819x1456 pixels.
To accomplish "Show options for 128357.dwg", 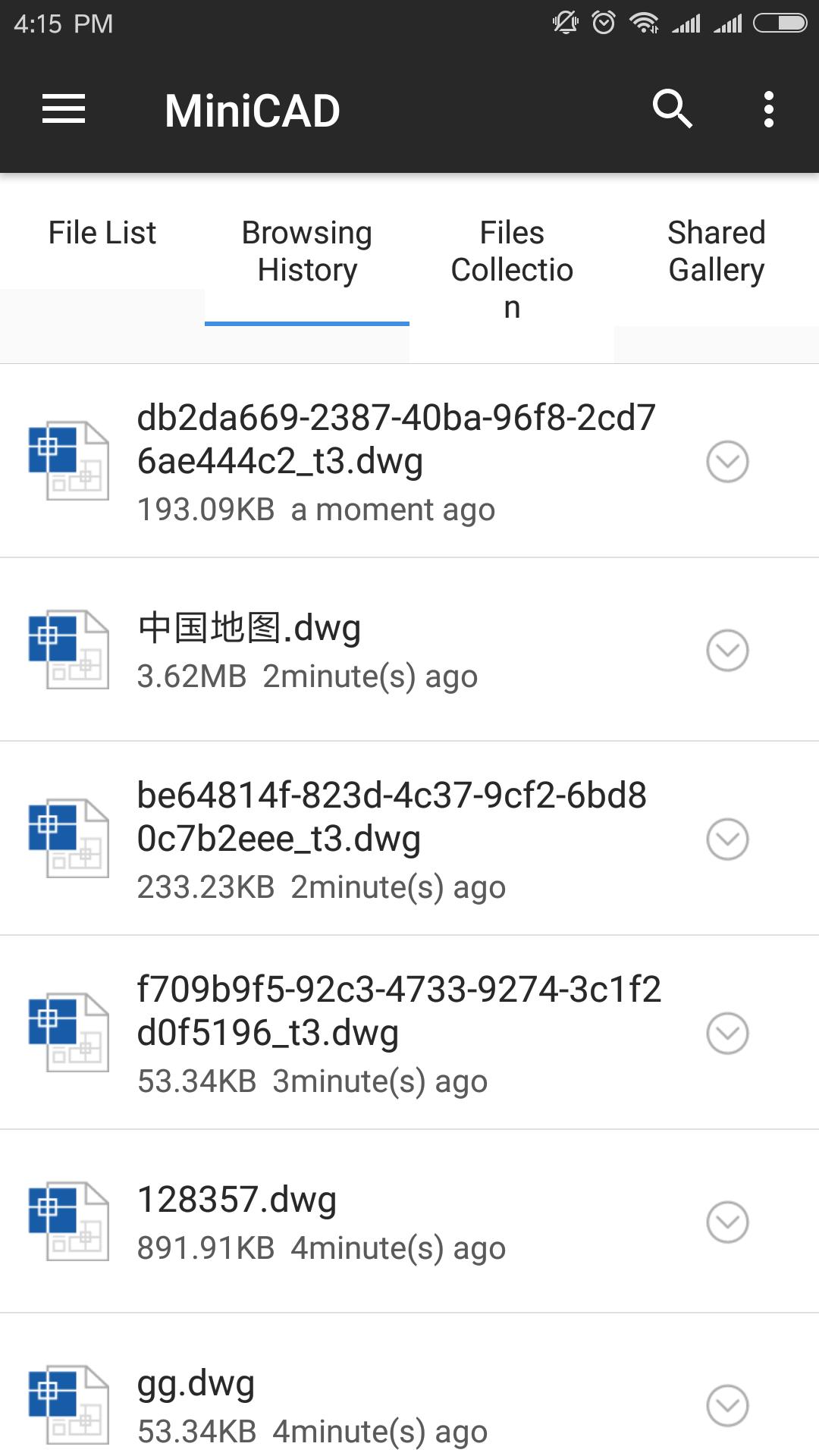I will click(728, 1222).
